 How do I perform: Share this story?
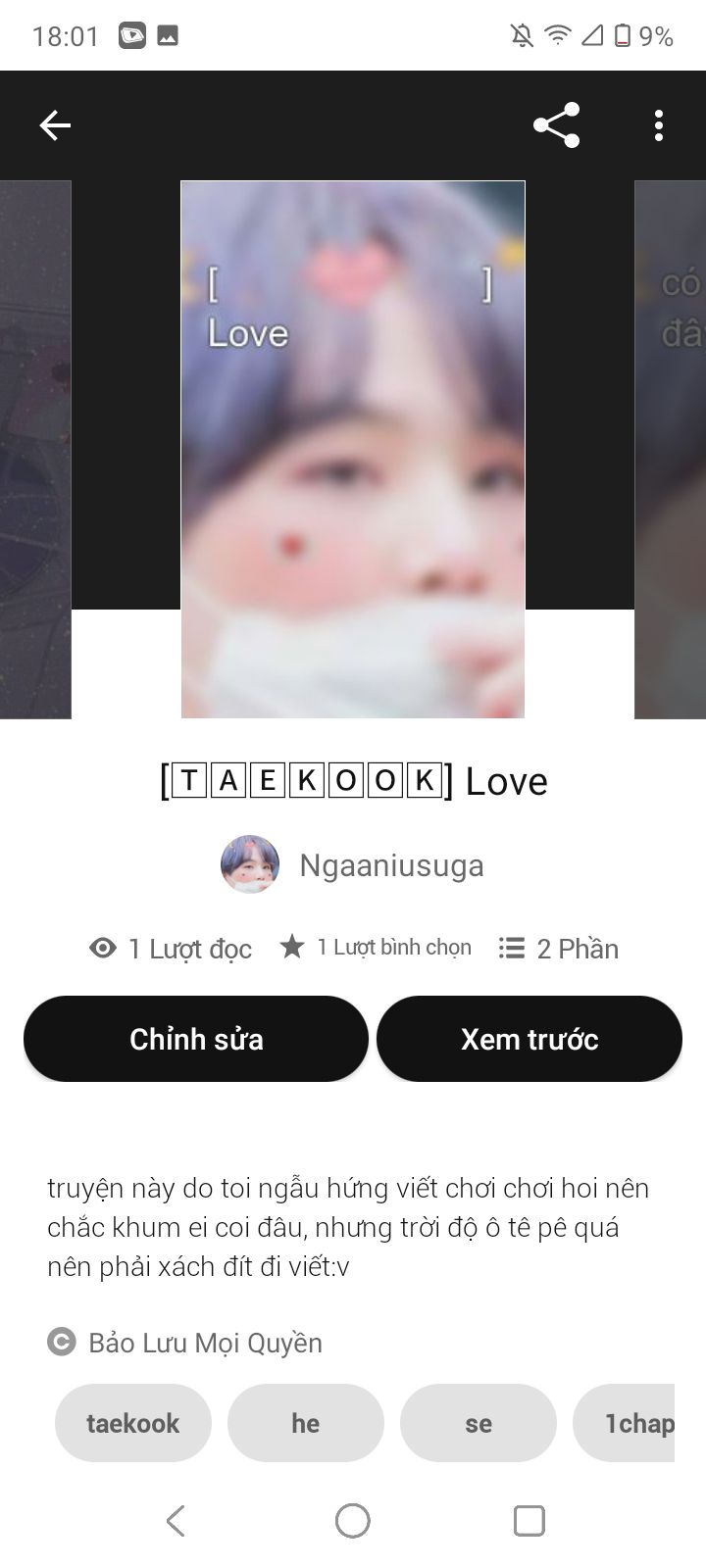pos(556,125)
